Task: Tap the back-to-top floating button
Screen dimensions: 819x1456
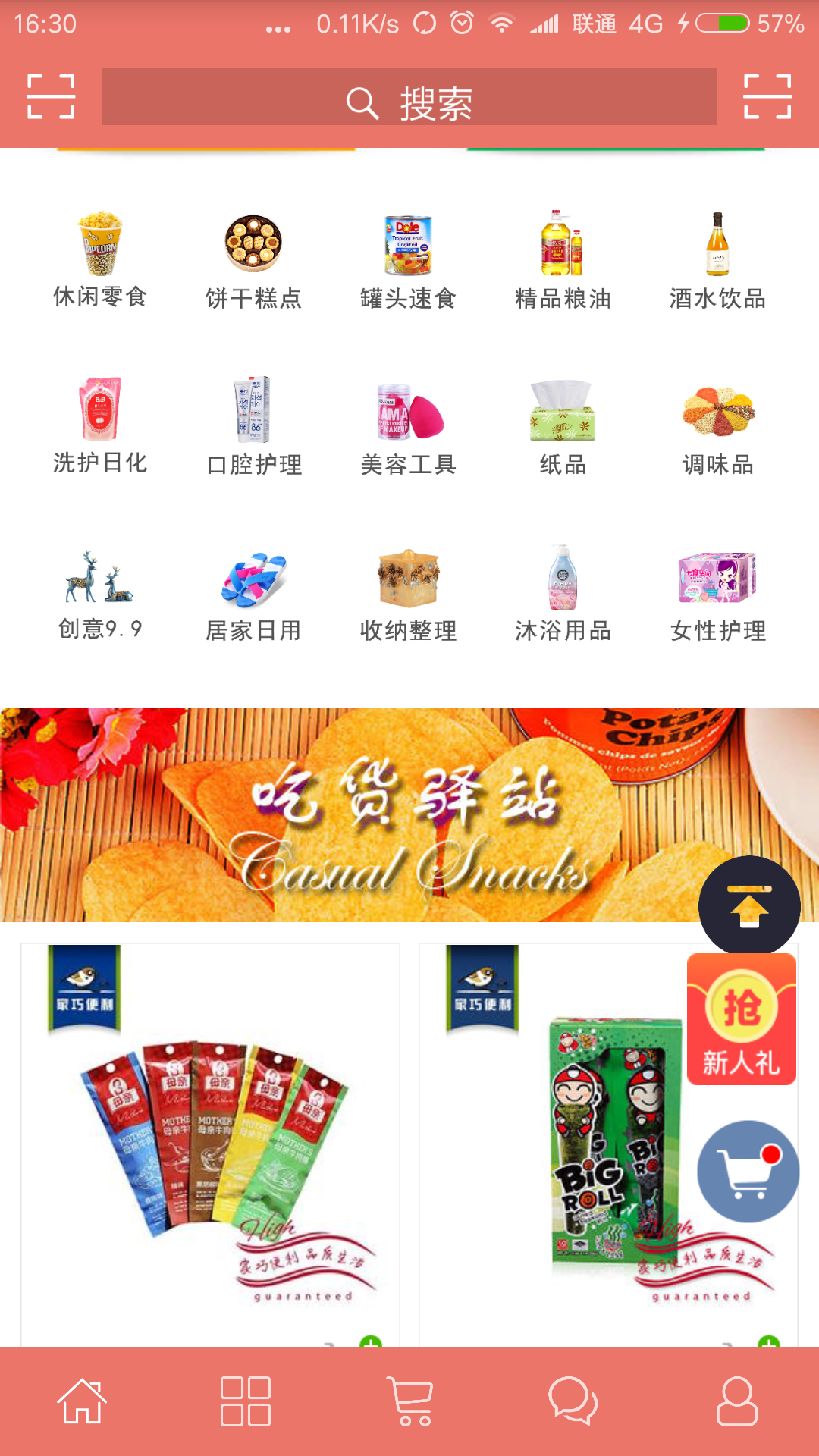Action: point(749,906)
